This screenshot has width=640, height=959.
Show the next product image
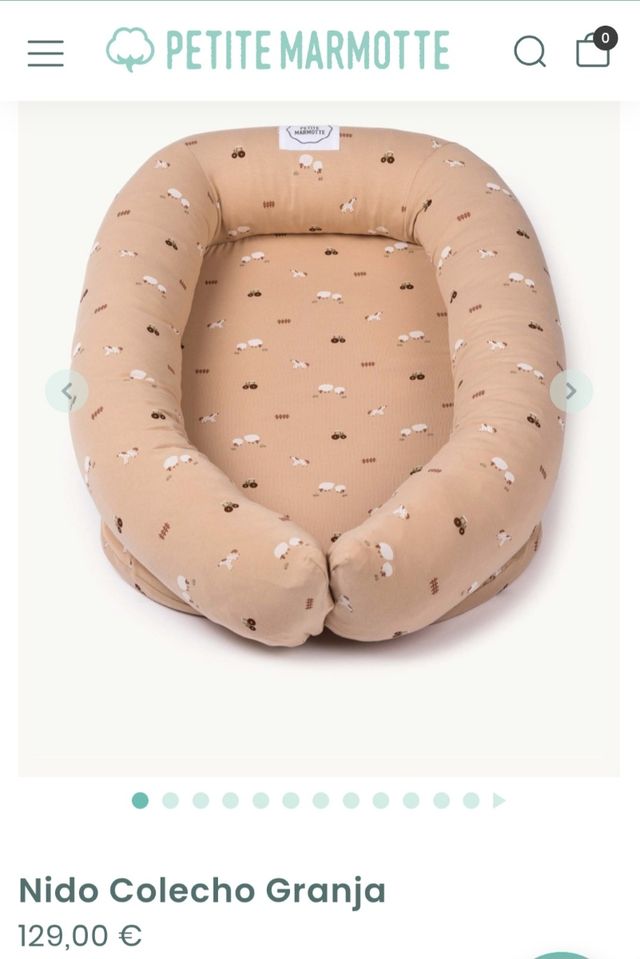coord(571,392)
